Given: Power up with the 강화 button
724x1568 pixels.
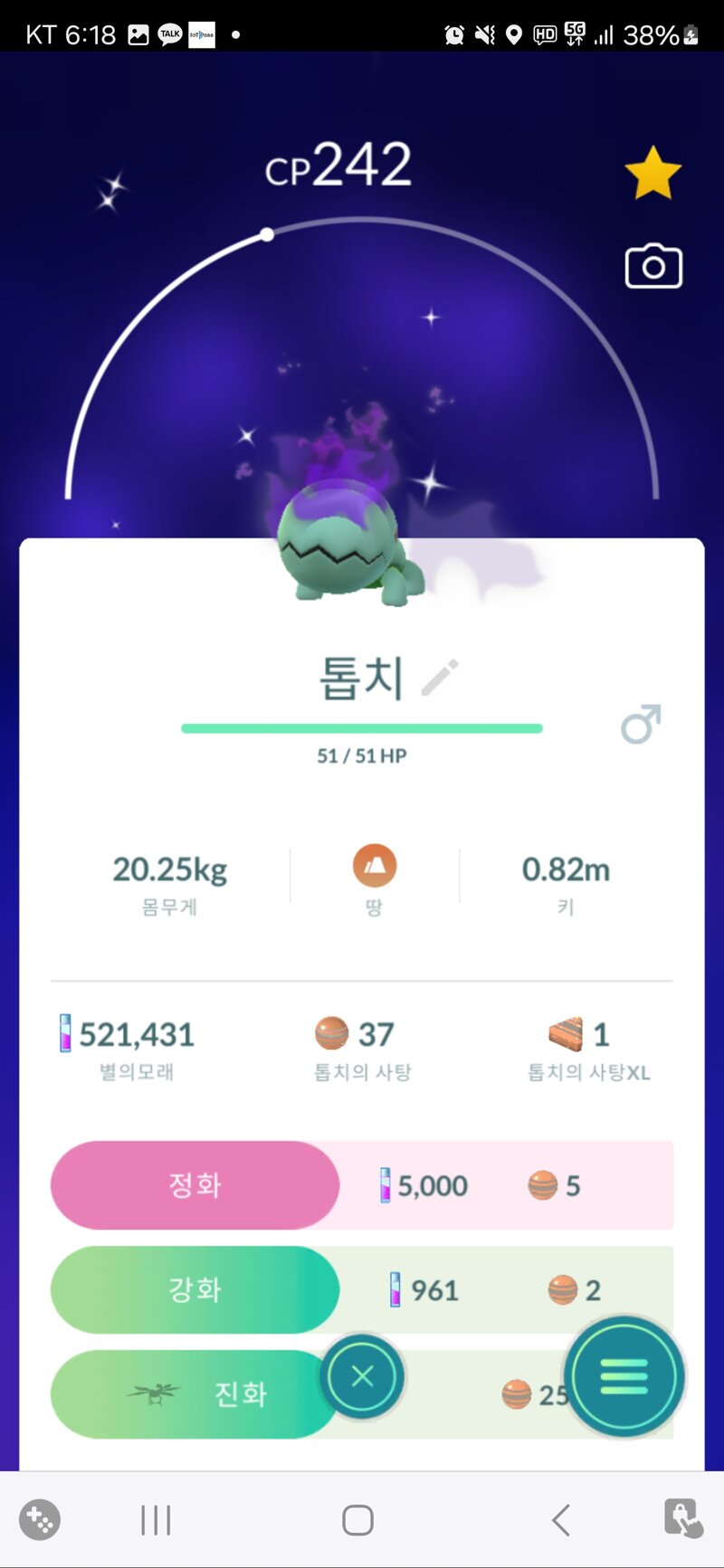Looking at the screenshot, I should (195, 1289).
